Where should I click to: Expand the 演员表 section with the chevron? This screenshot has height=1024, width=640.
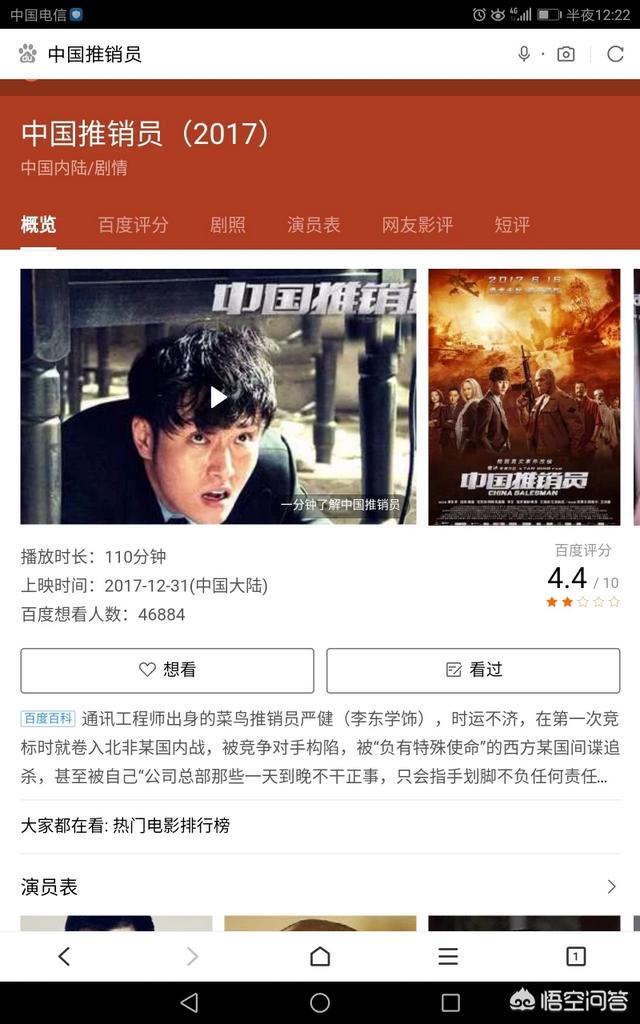pos(611,886)
